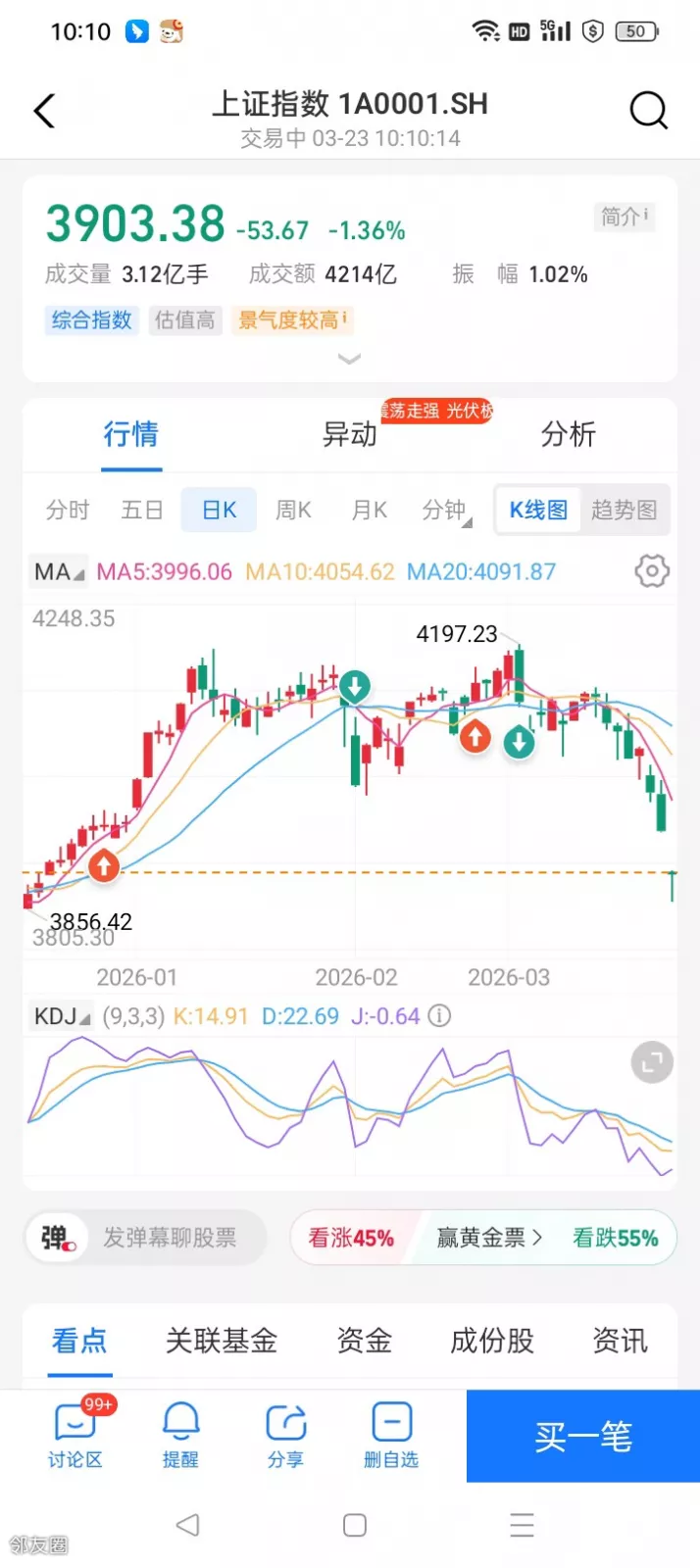Expand the chart to fullscreen
This screenshot has width=700, height=1568.
click(x=652, y=1062)
